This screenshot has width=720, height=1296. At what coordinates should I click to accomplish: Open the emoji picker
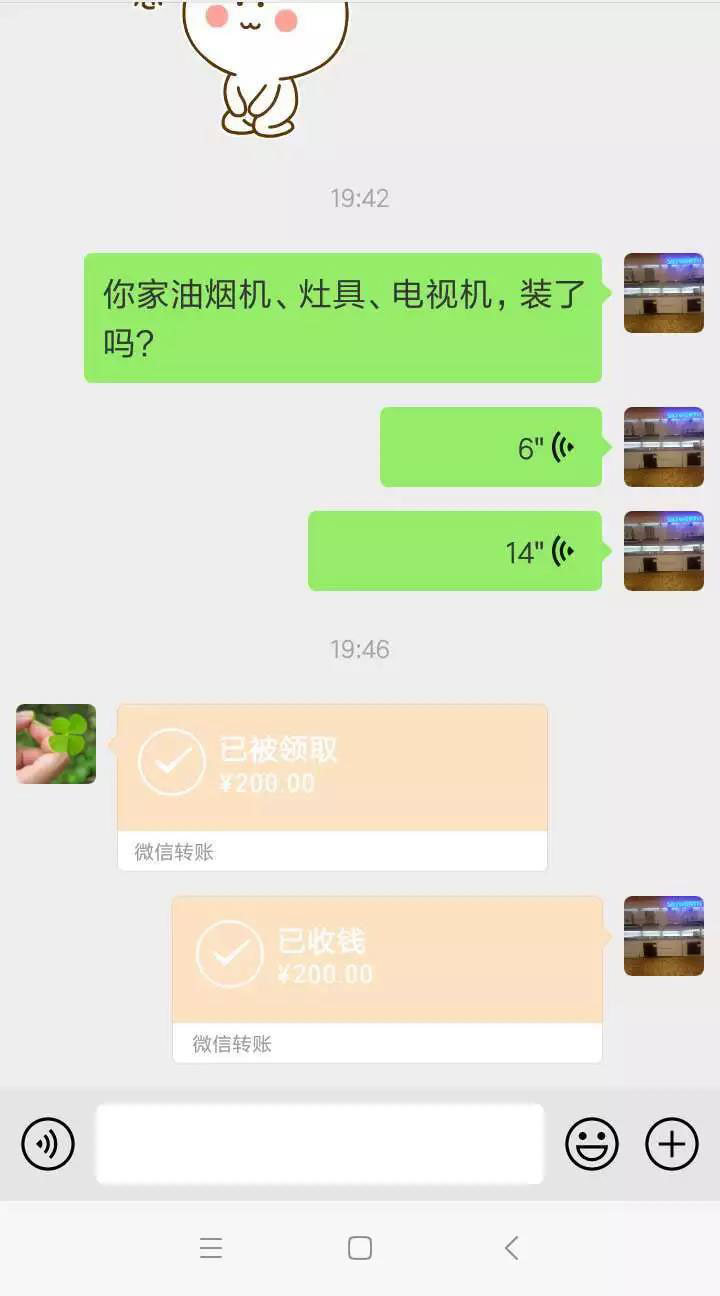[x=592, y=1143]
